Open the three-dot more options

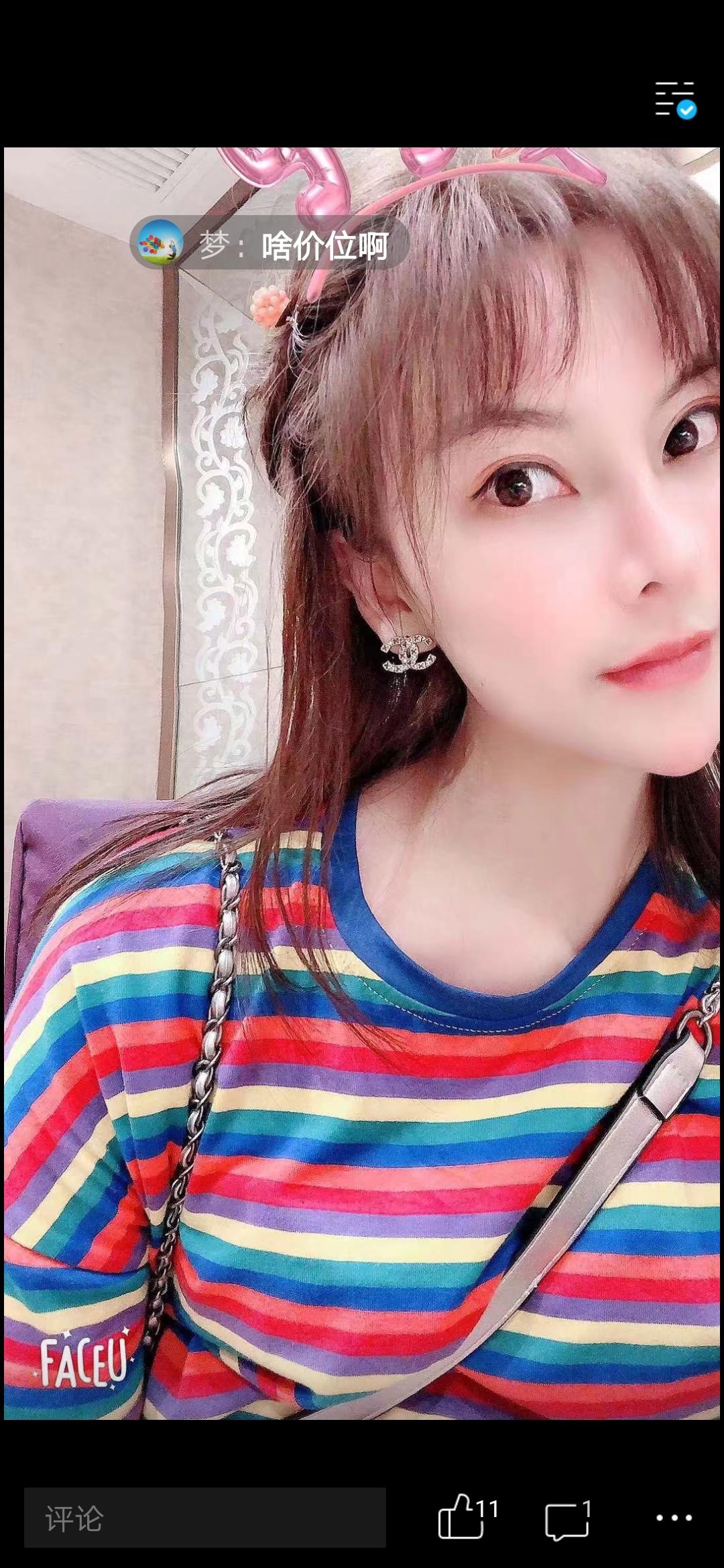coord(674,1518)
